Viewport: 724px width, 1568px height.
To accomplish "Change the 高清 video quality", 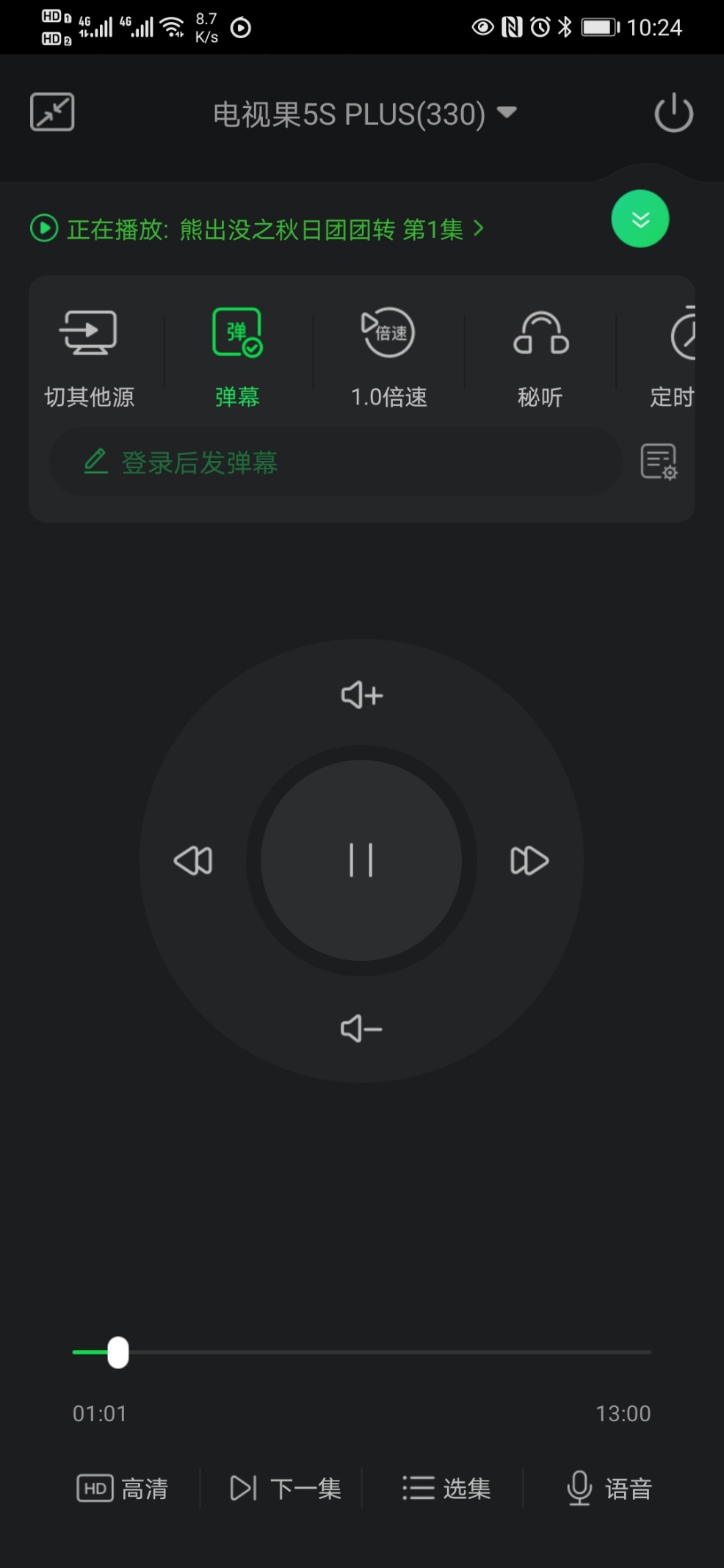I will (123, 1488).
